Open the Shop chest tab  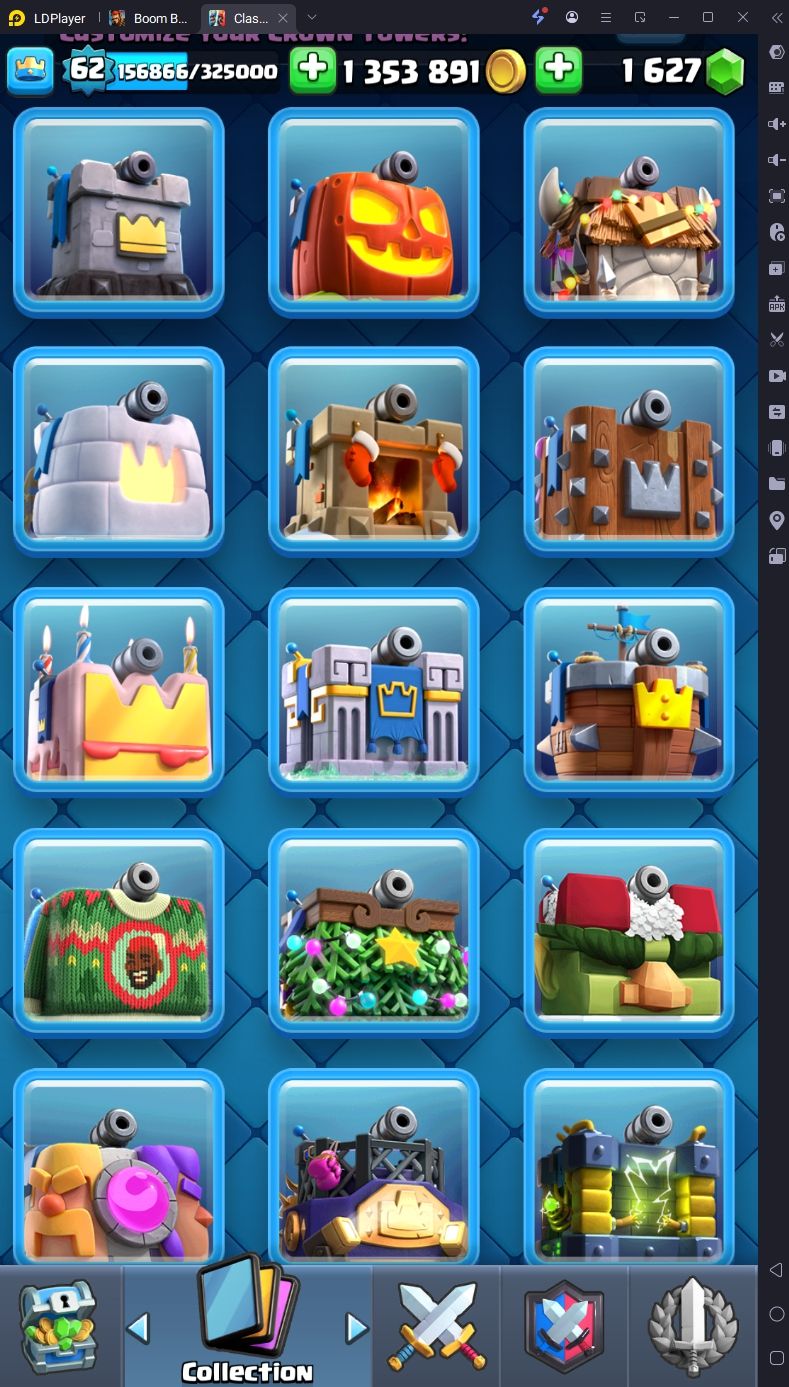[60, 1325]
